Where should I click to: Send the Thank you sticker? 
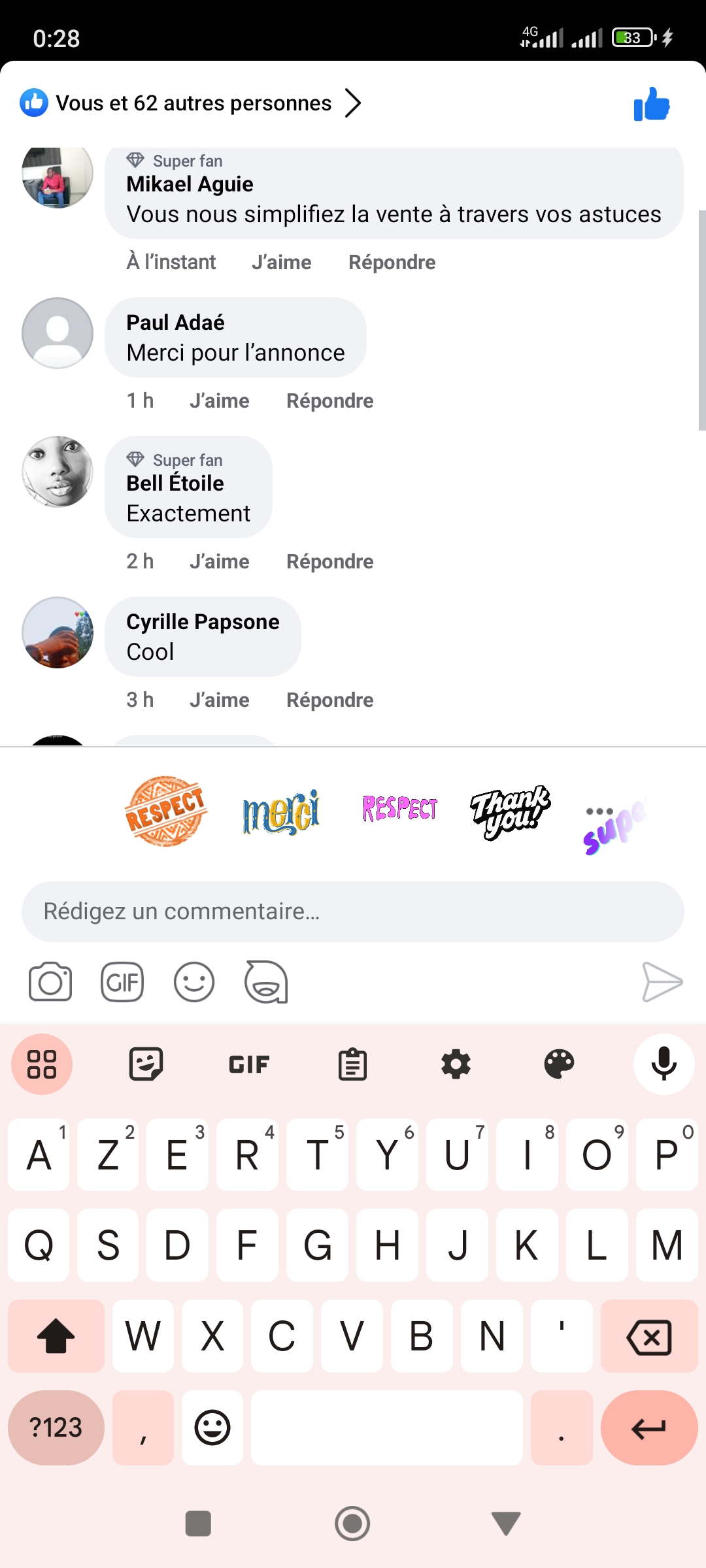click(x=510, y=812)
